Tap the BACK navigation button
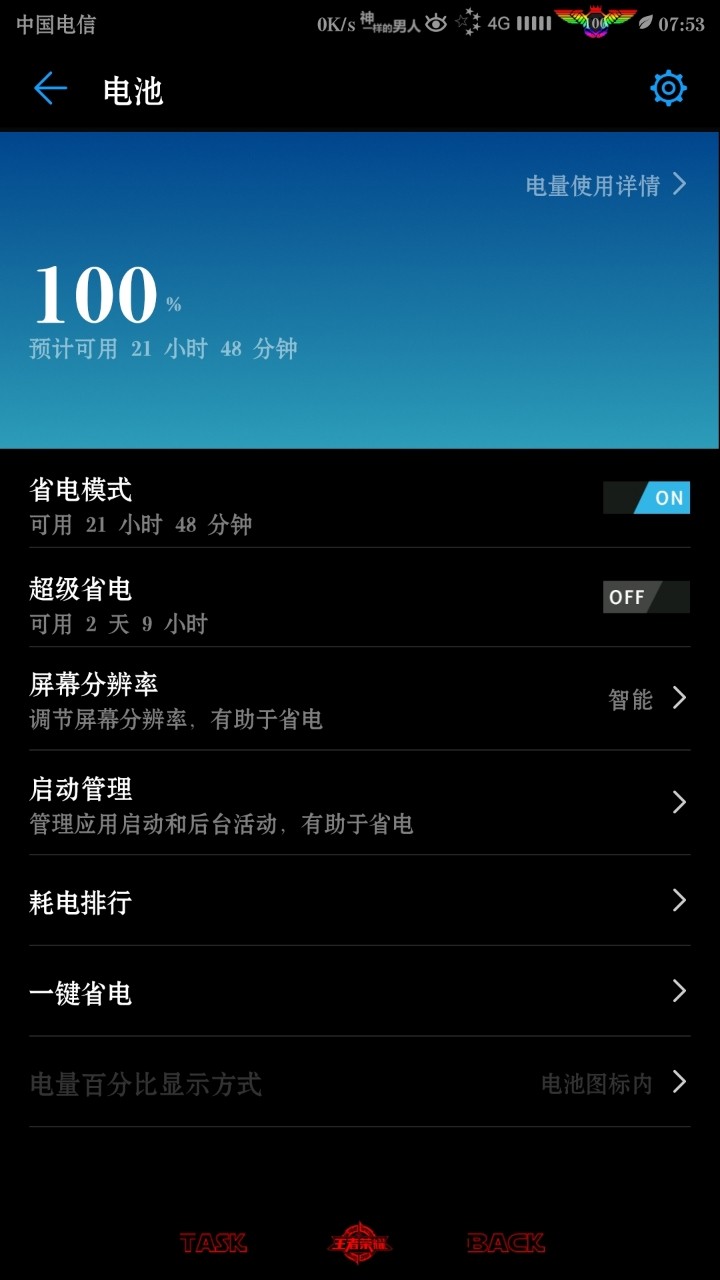The image size is (720, 1280). 506,1243
